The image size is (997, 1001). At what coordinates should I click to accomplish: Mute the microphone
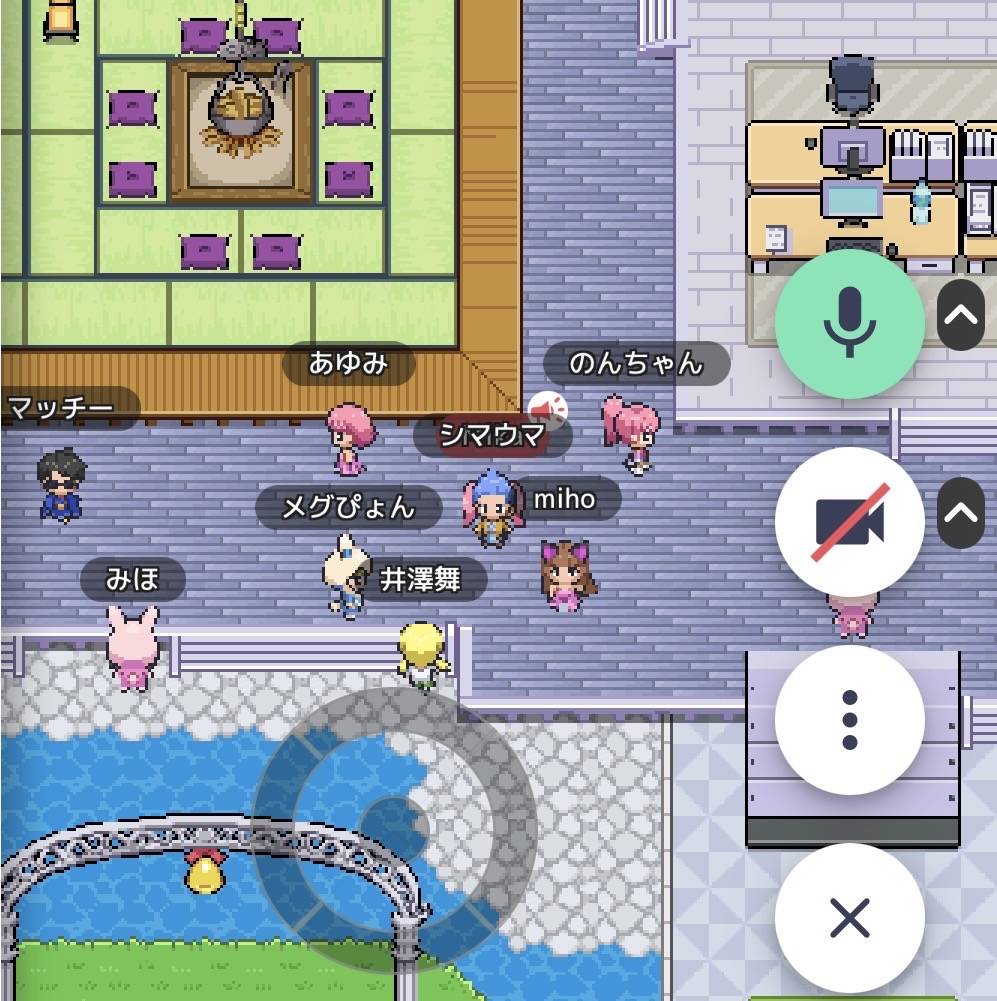[849, 324]
